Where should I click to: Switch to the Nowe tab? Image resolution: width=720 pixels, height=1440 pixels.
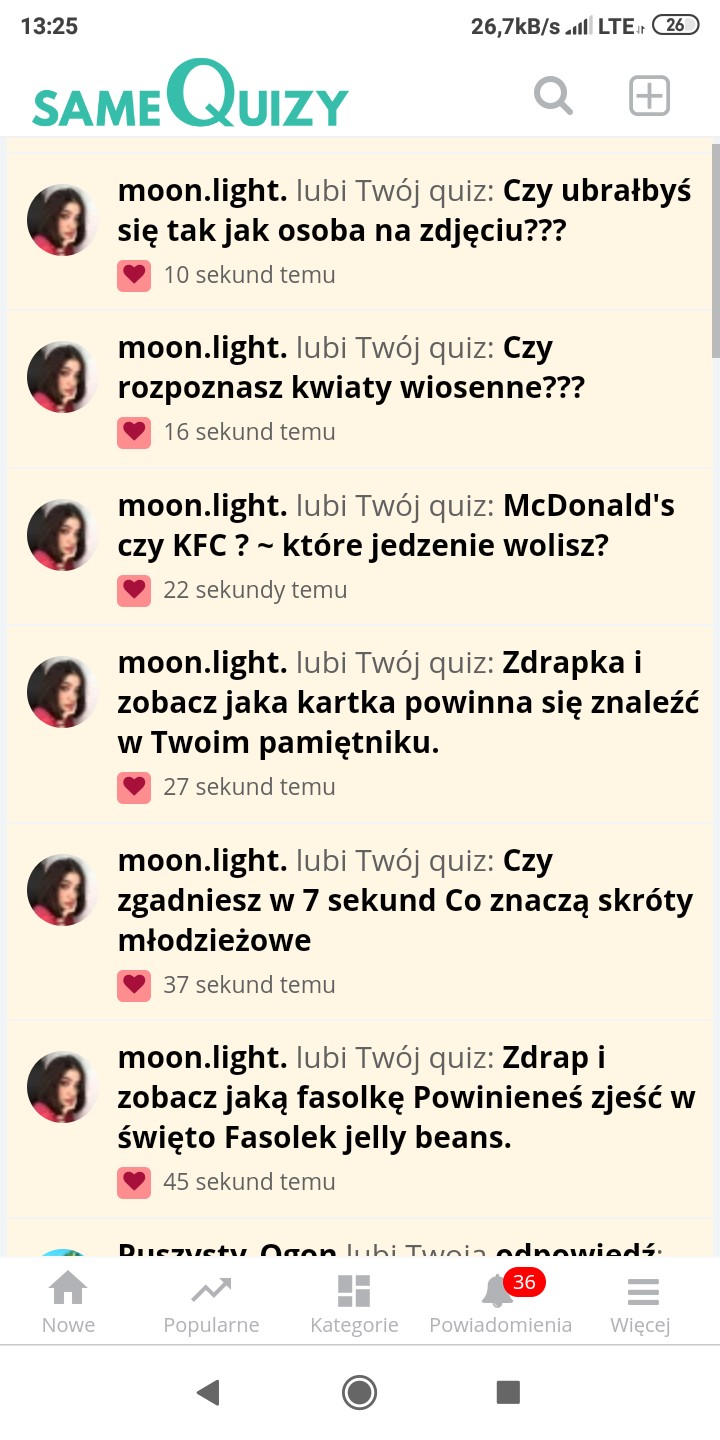68,1303
